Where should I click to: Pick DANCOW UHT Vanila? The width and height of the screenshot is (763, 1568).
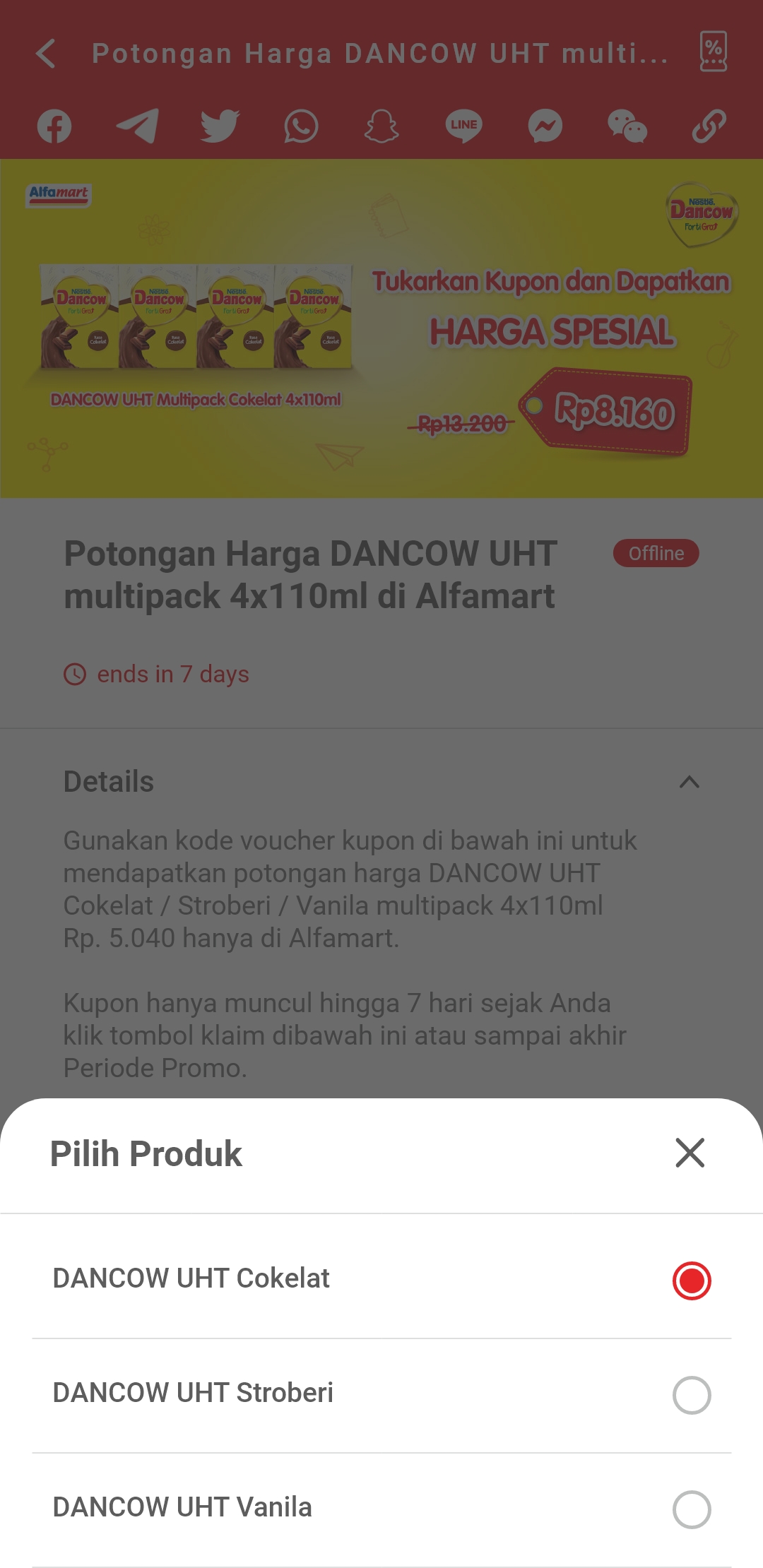tap(381, 1509)
